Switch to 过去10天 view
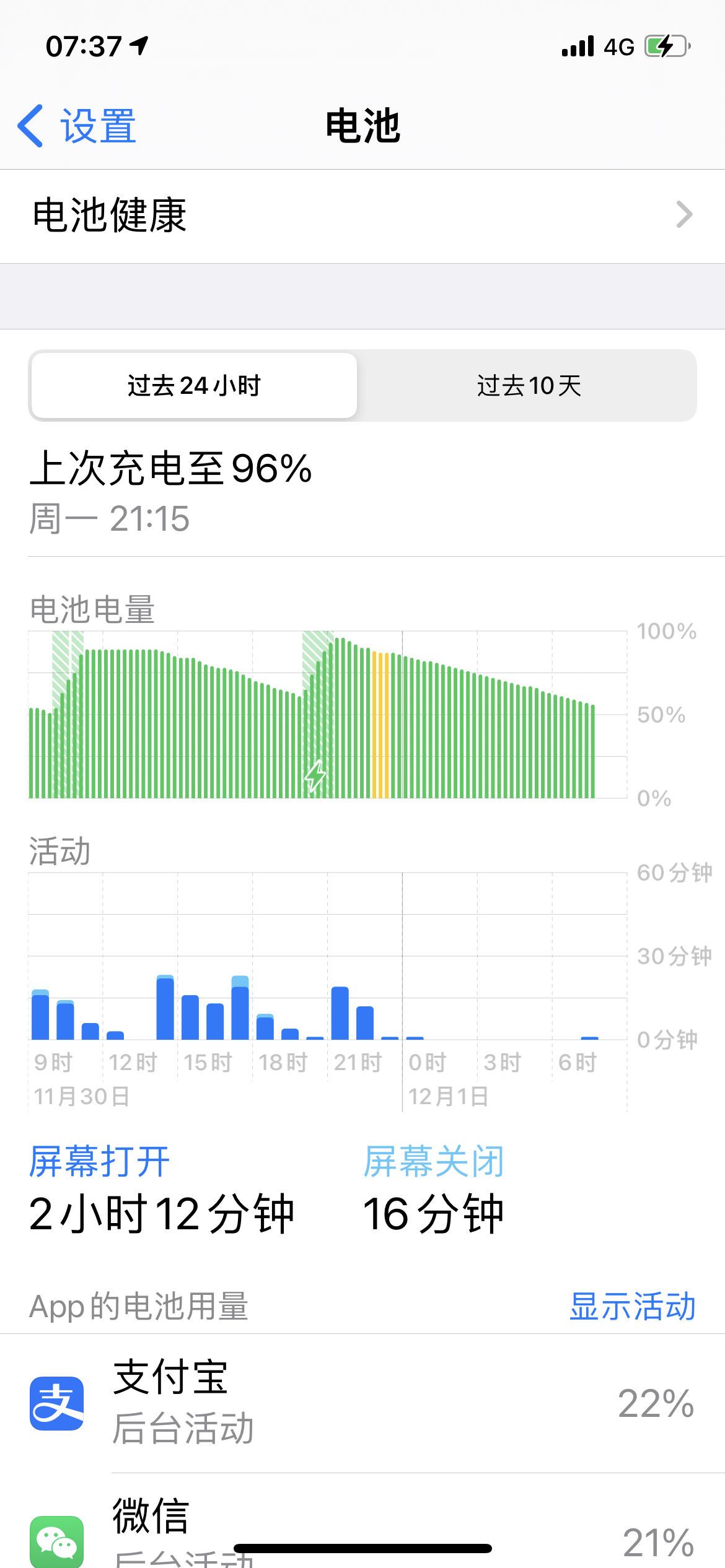The image size is (725, 1568). click(x=528, y=385)
